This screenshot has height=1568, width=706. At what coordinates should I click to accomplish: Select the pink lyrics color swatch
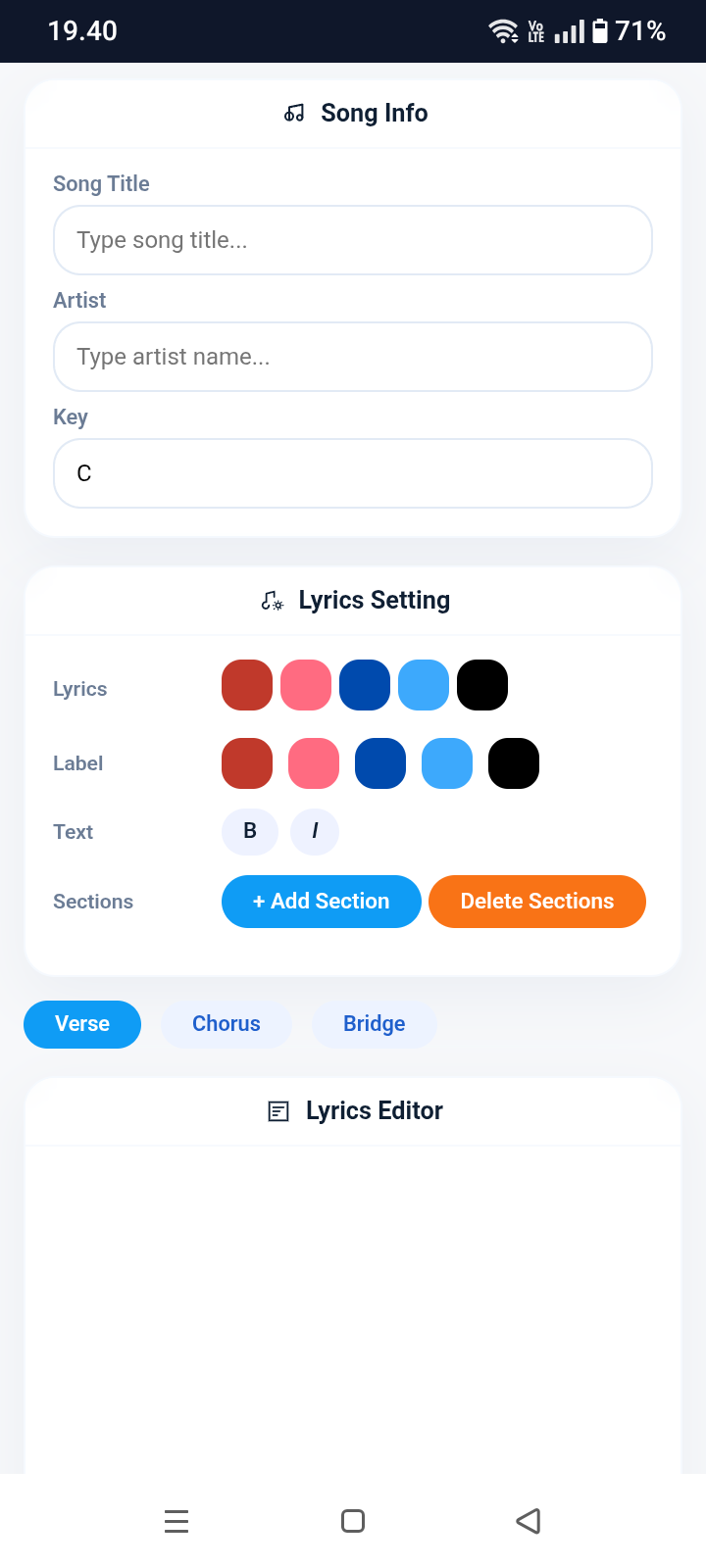[x=306, y=684]
